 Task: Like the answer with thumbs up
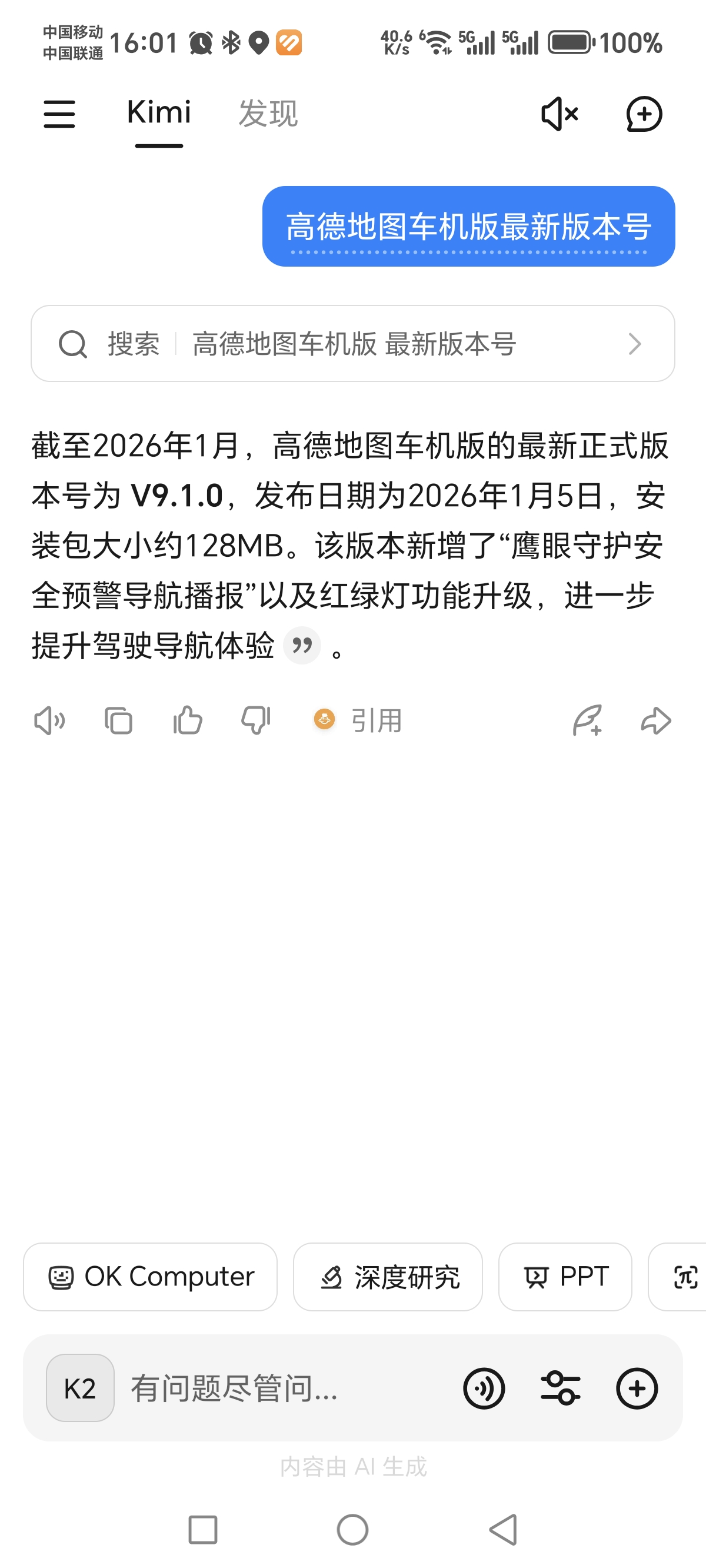pos(188,721)
